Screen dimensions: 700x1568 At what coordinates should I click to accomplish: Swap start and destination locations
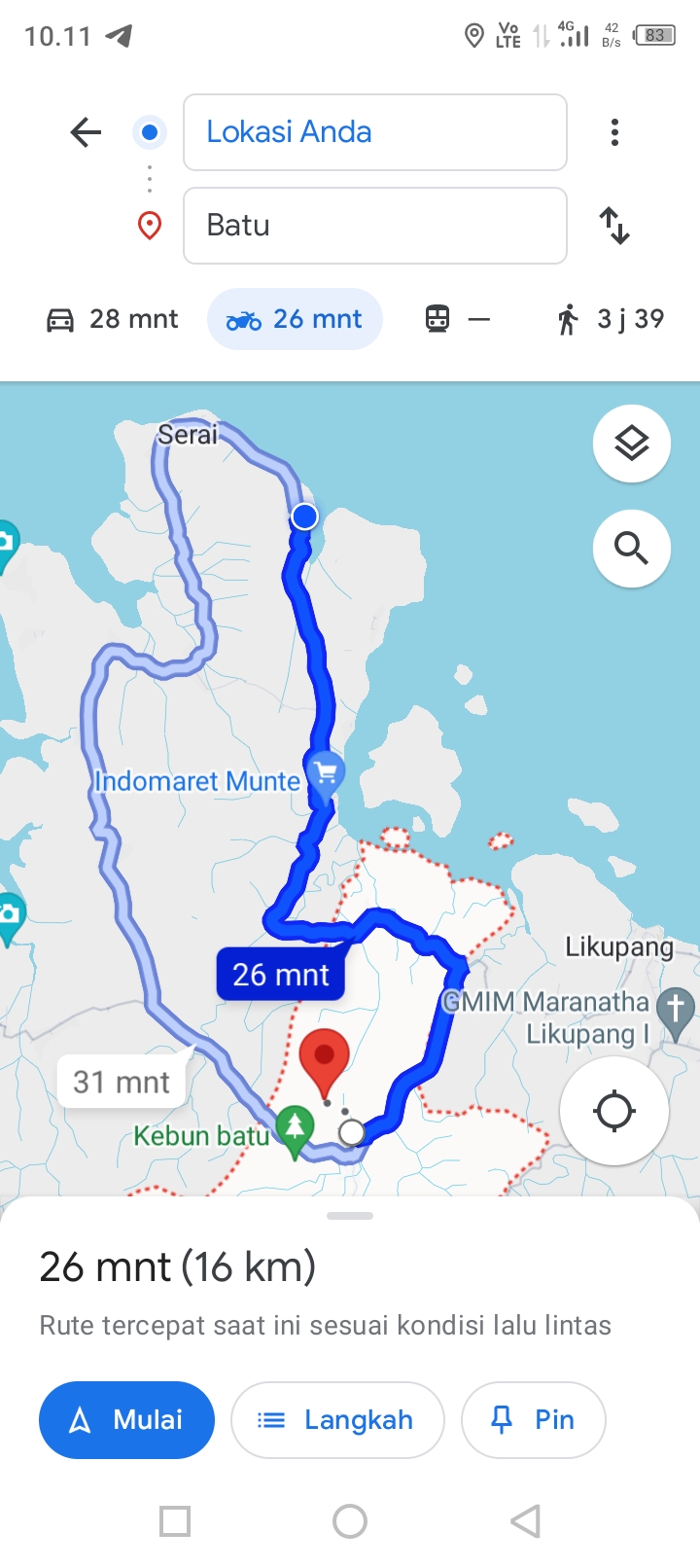614,226
